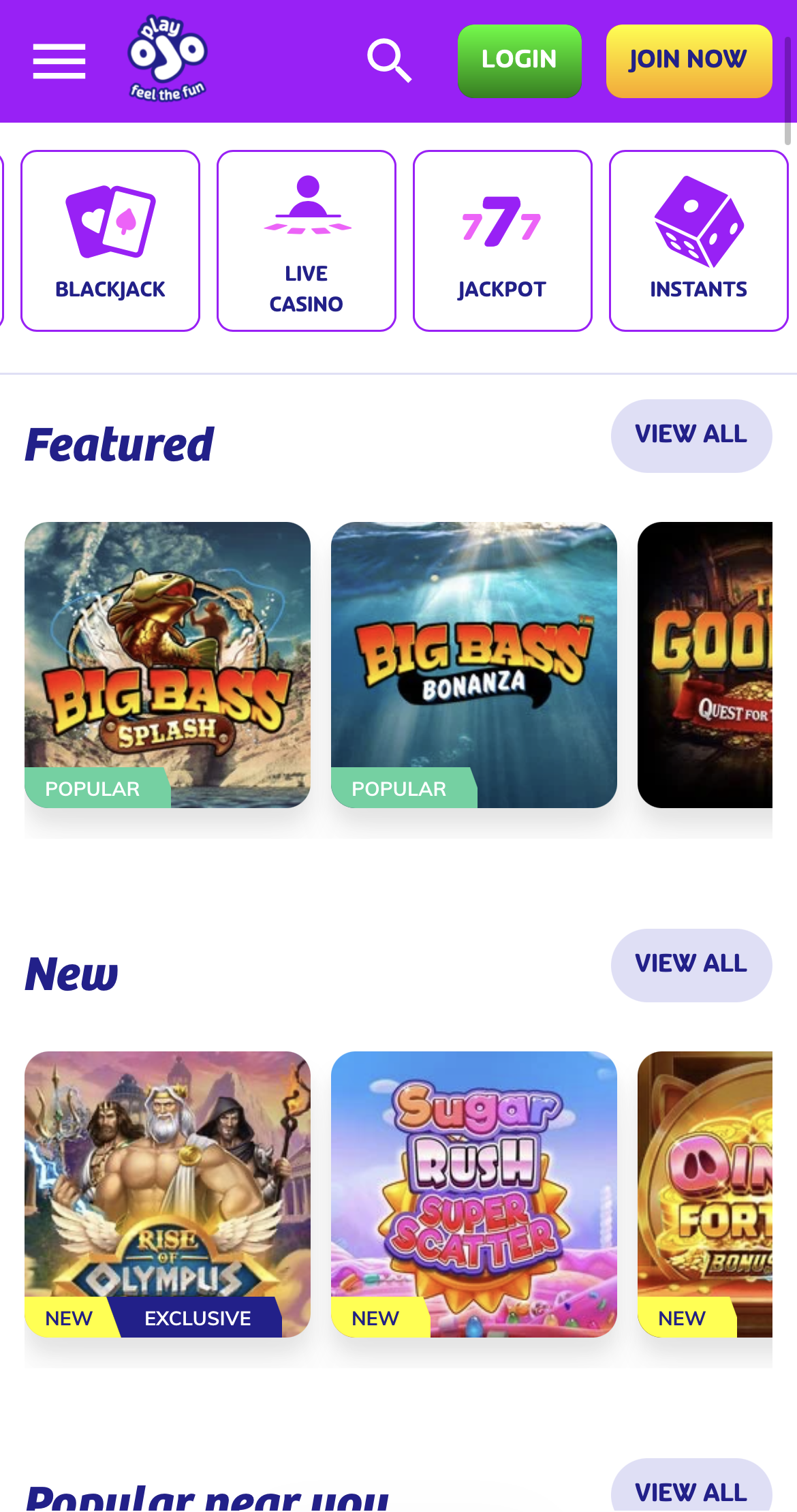This screenshot has width=797, height=1512.
Task: Tap the Join Now button
Action: tap(689, 61)
